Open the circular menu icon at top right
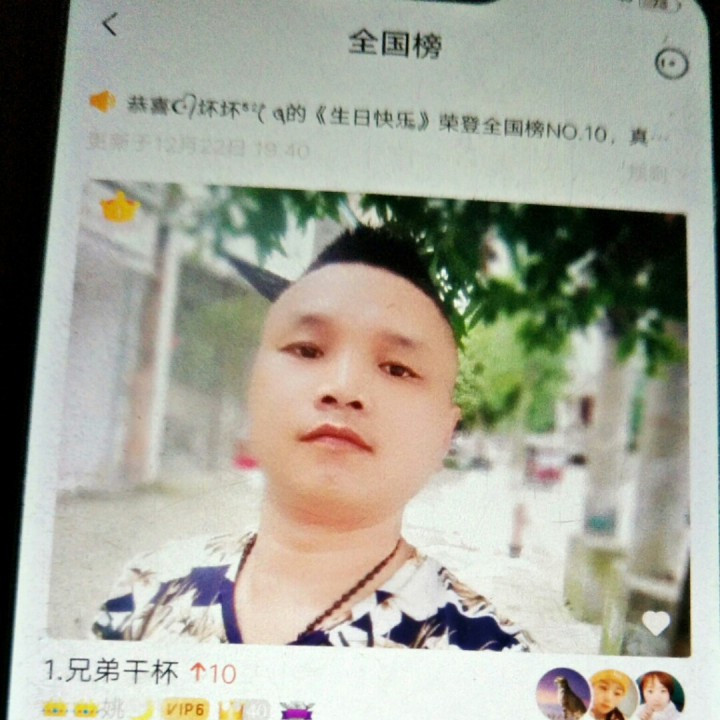The height and width of the screenshot is (720, 720). 671,63
